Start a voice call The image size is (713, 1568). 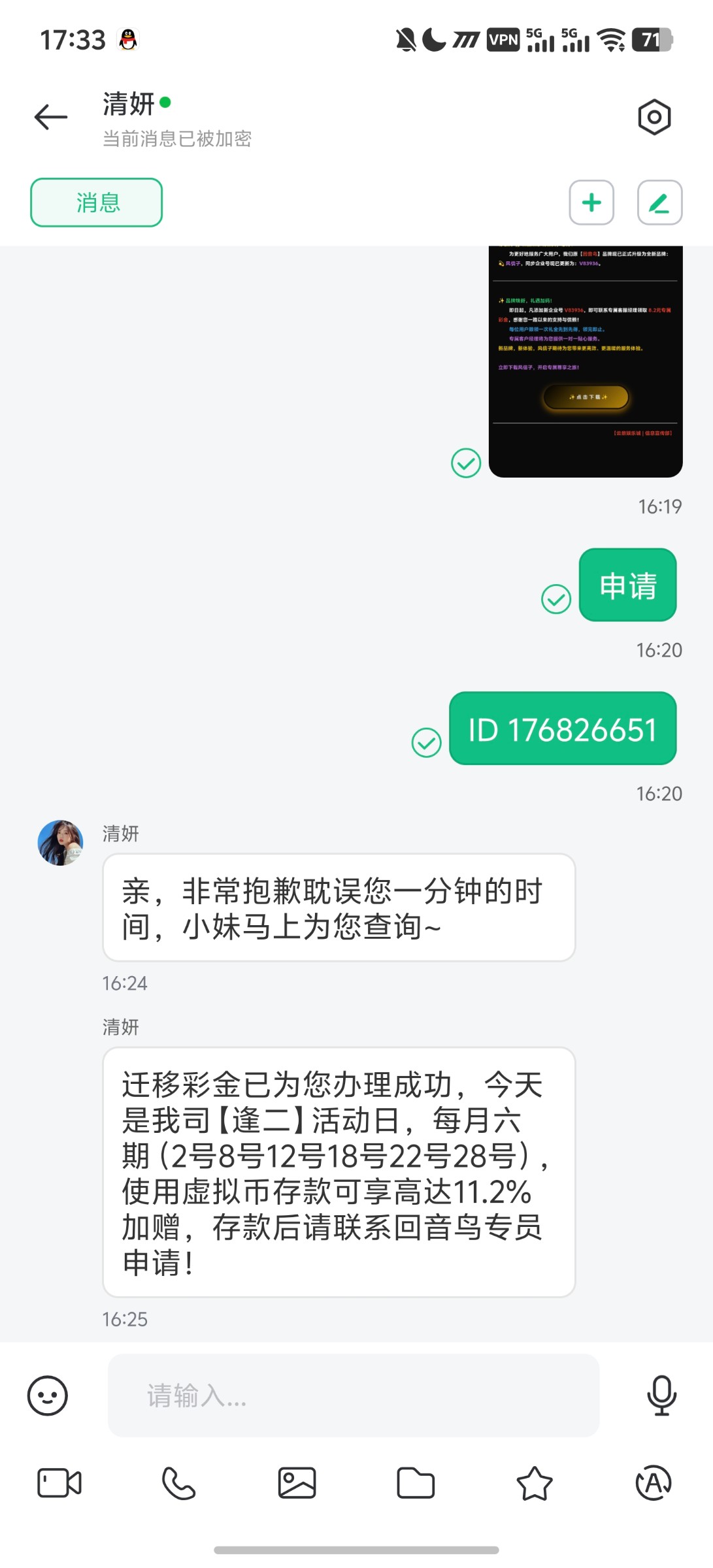178,1483
